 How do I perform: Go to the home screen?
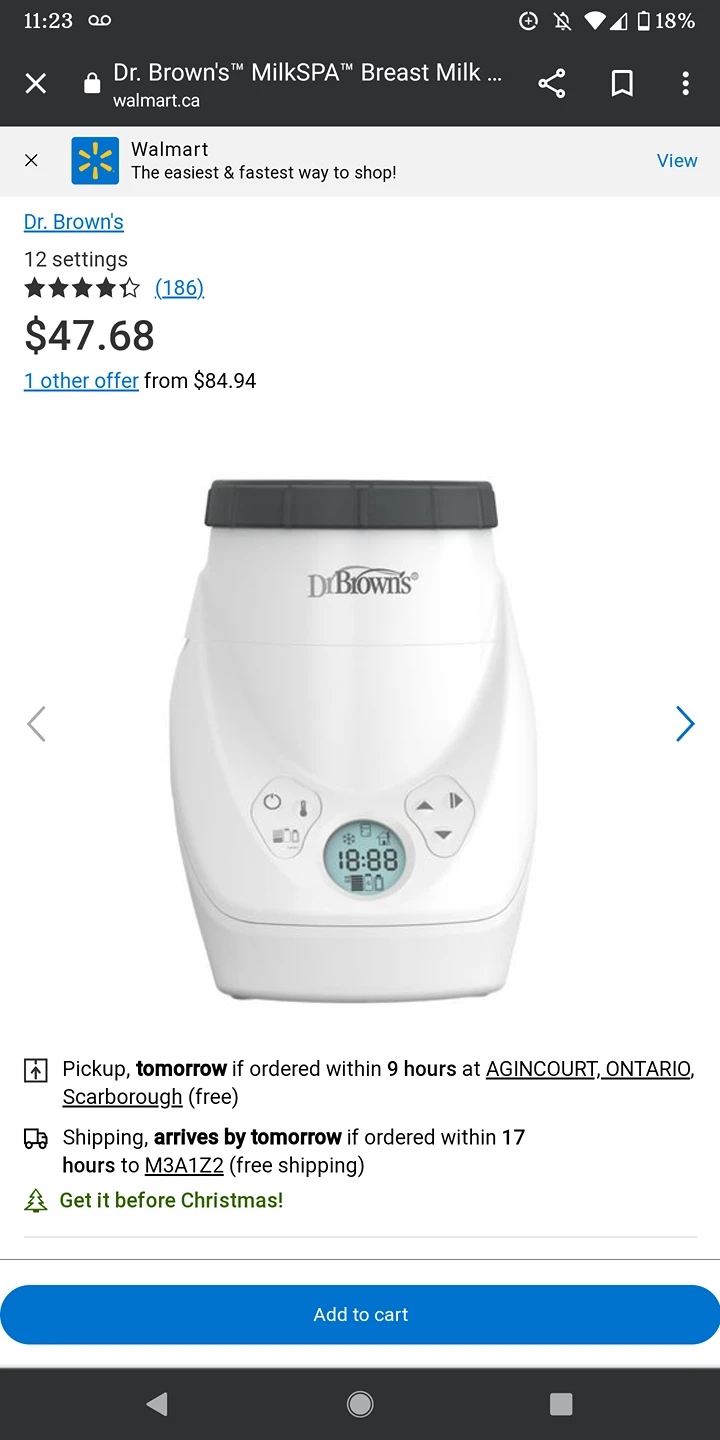click(x=360, y=1404)
